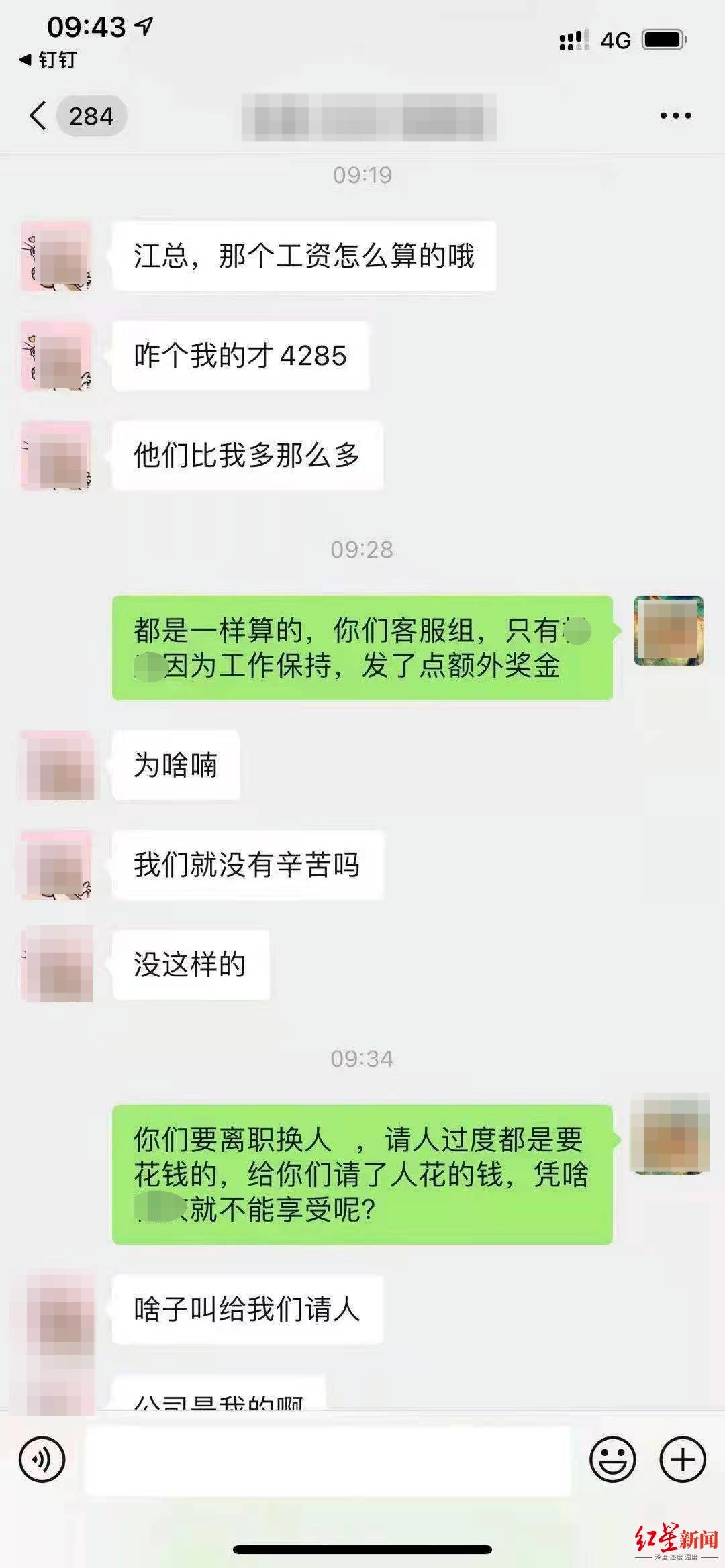Open the plus attachments menu
The width and height of the screenshot is (725, 1568).
coord(683,1459)
